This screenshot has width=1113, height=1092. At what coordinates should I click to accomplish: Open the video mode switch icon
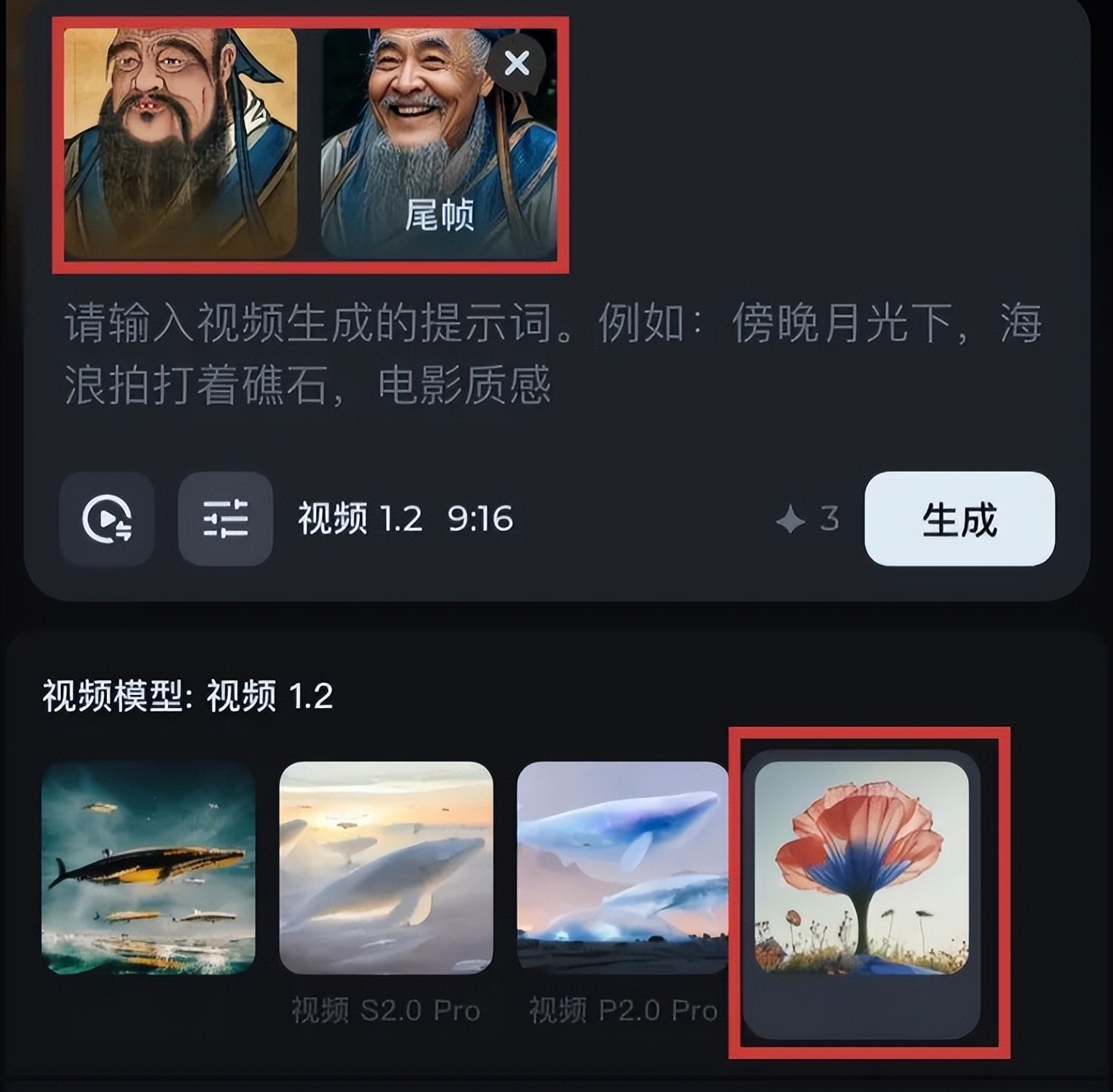pos(107,519)
